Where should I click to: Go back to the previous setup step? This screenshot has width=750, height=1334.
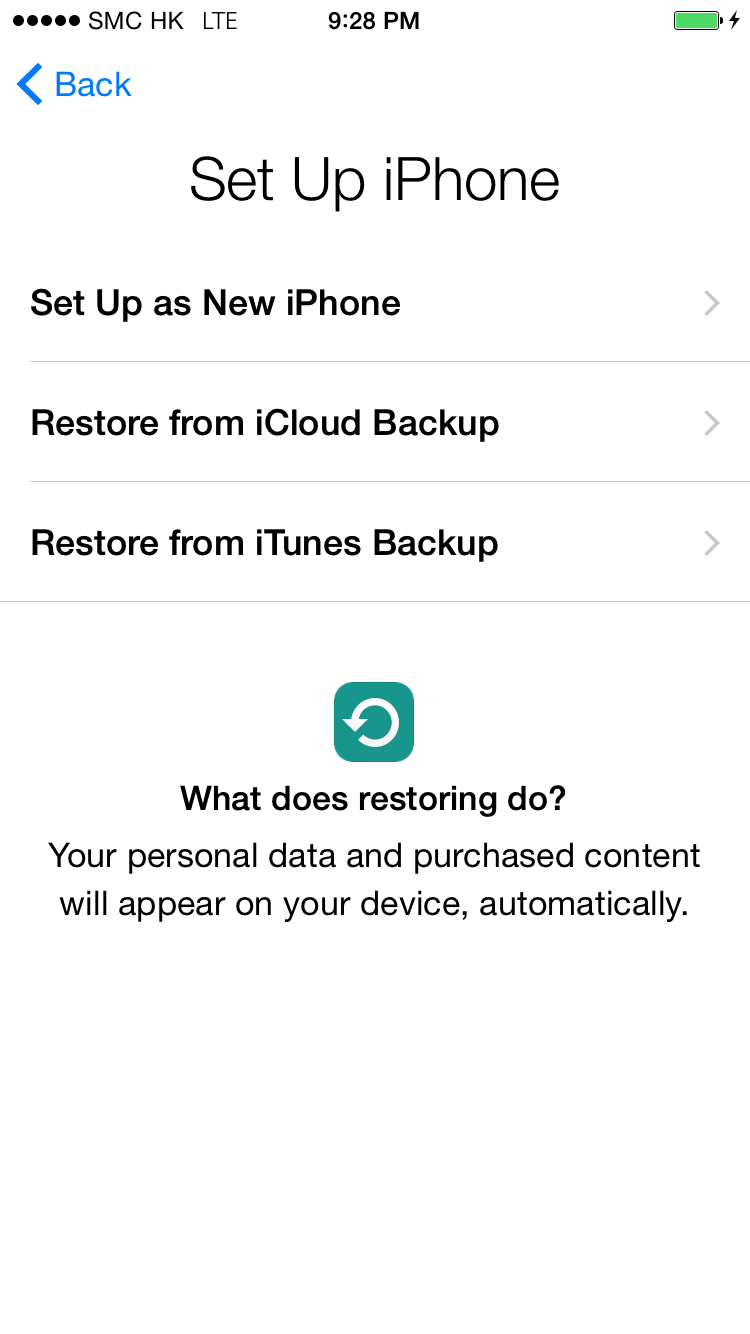[74, 85]
